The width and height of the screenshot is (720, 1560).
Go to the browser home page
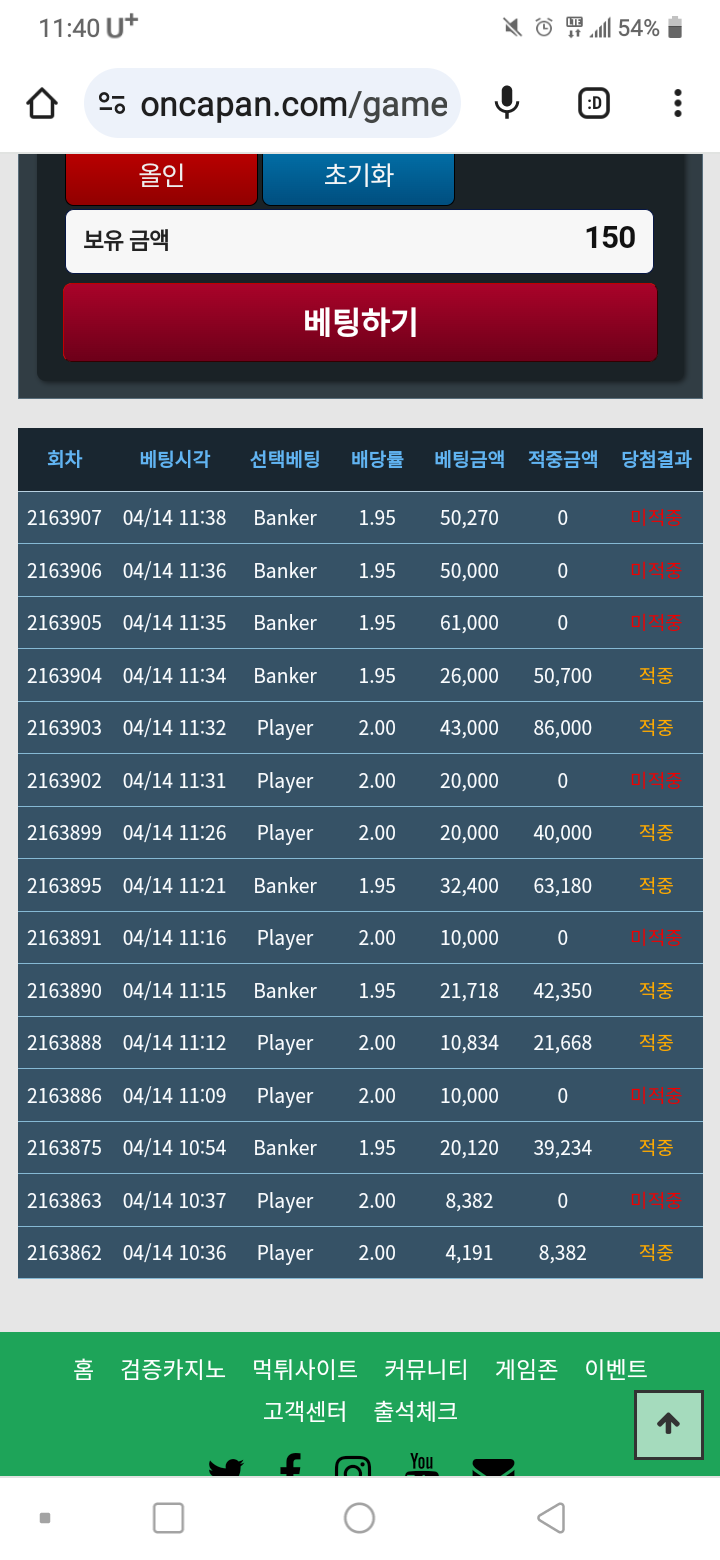42,103
